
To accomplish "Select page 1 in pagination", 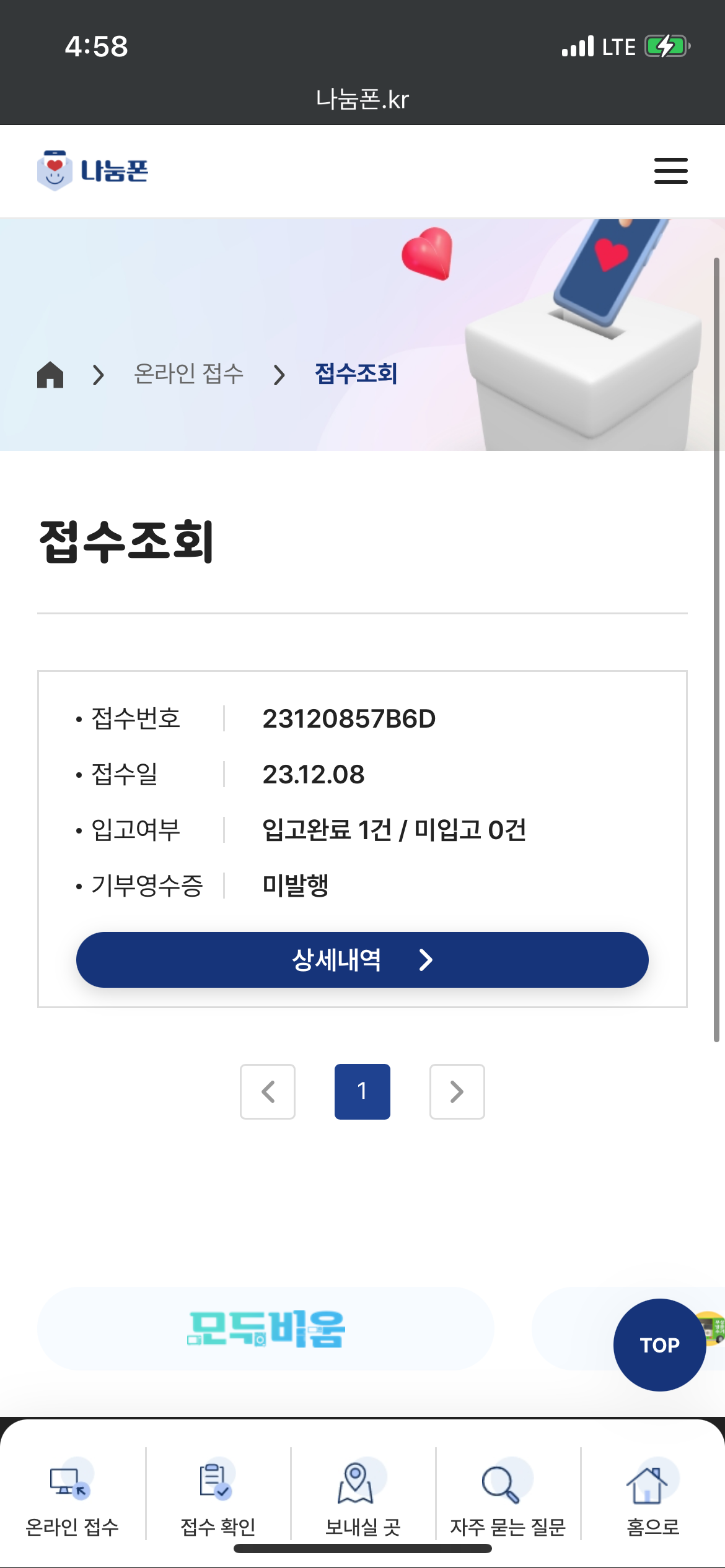I will tap(362, 1092).
